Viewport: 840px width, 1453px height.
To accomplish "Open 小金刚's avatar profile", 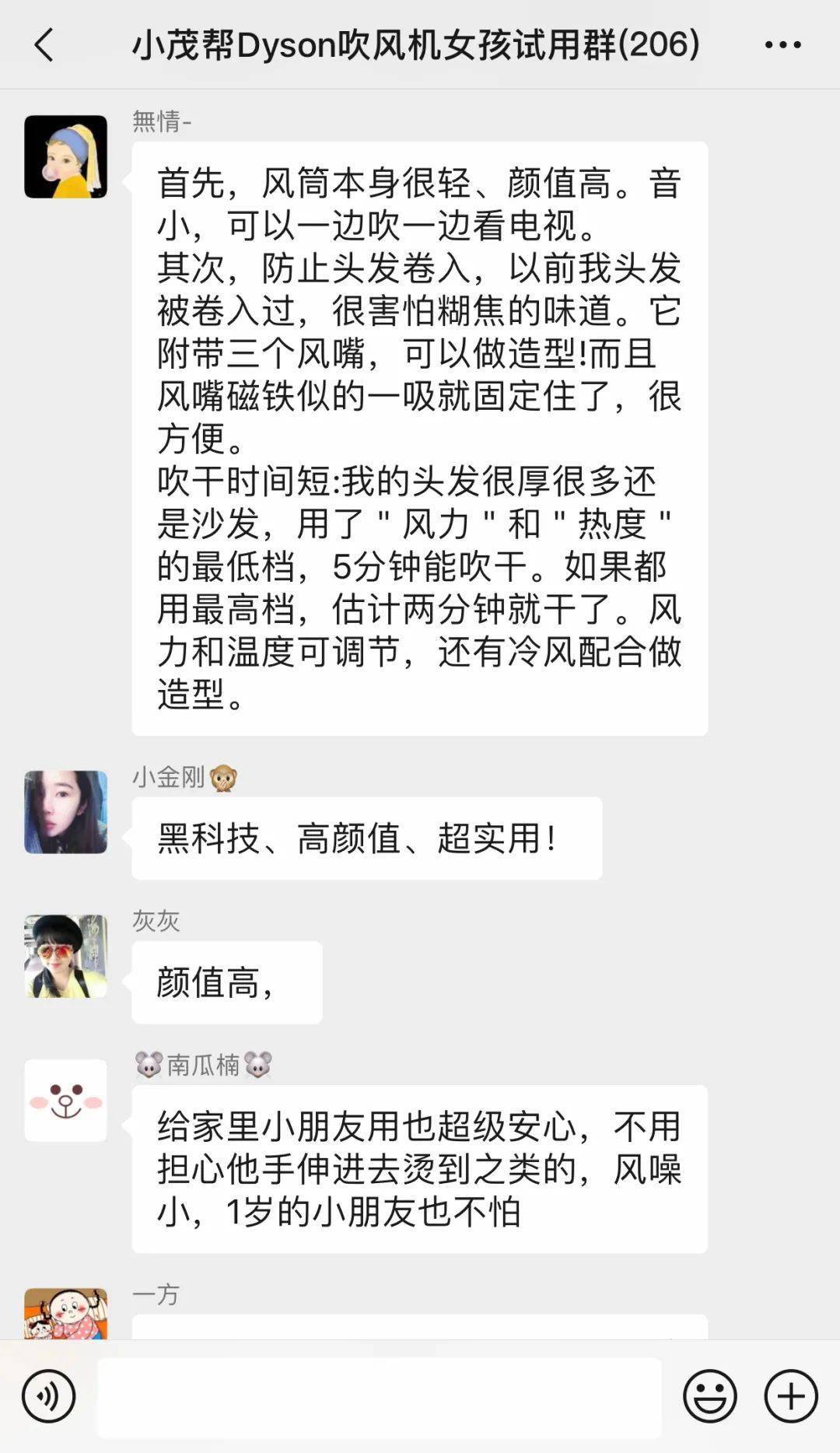I will [x=66, y=812].
